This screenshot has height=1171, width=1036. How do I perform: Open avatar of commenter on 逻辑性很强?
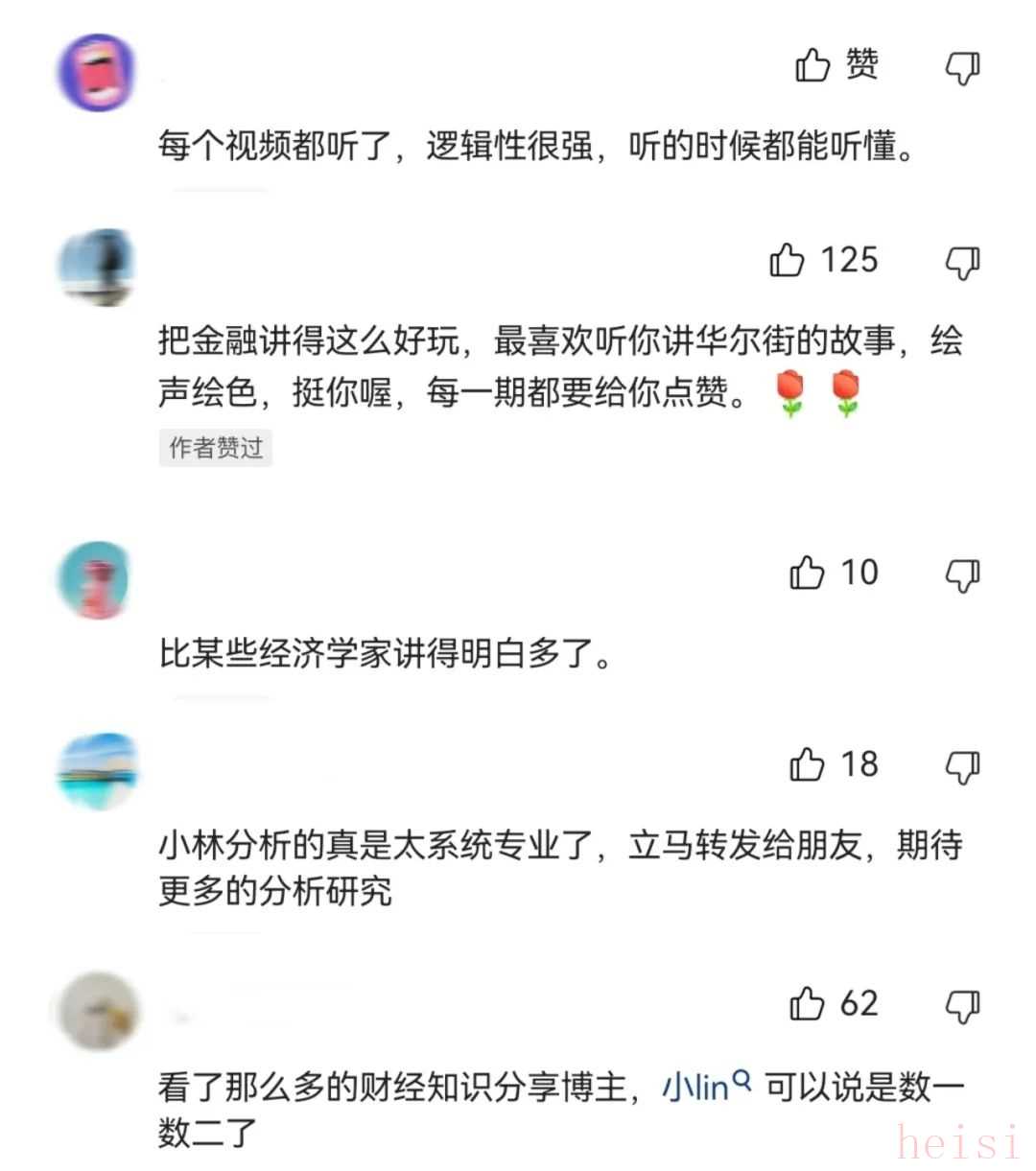[98, 72]
